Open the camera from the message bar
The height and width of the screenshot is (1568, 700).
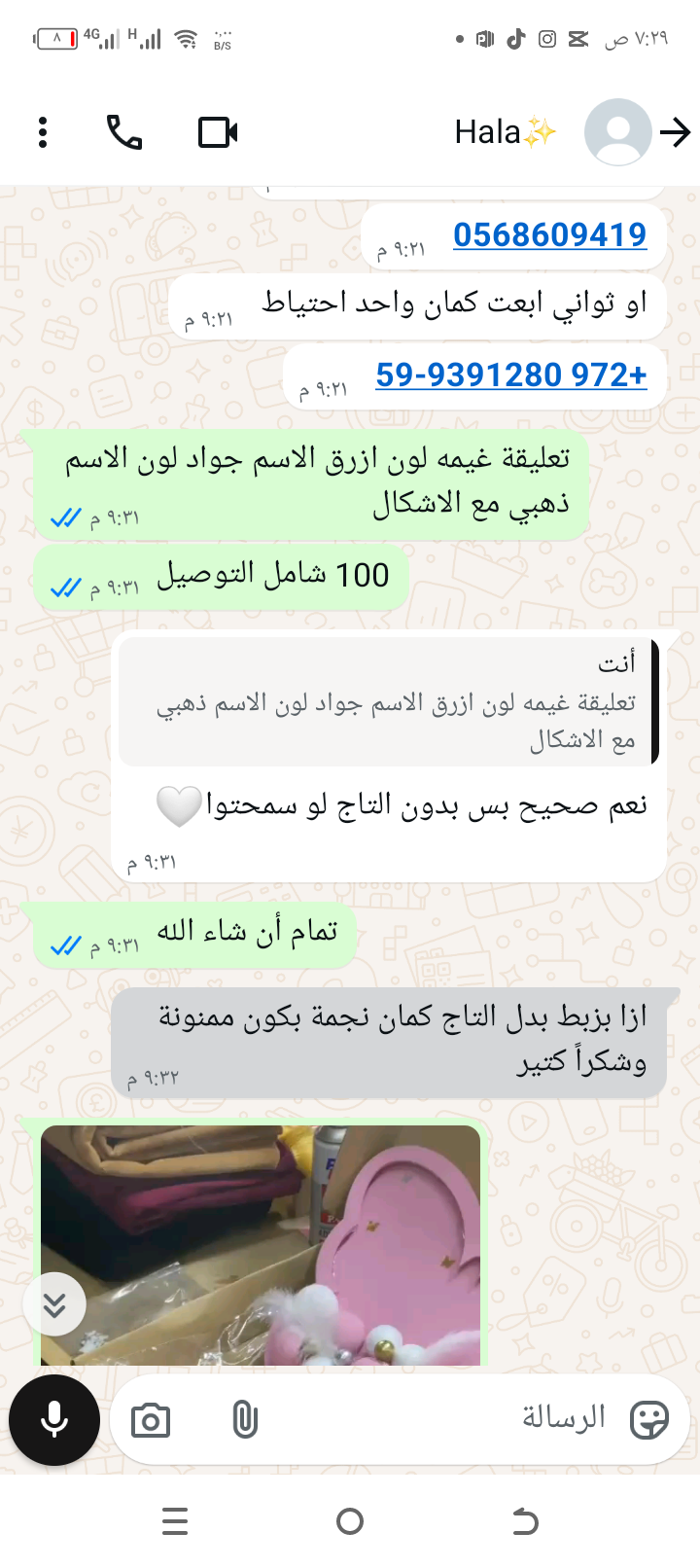[151, 1420]
